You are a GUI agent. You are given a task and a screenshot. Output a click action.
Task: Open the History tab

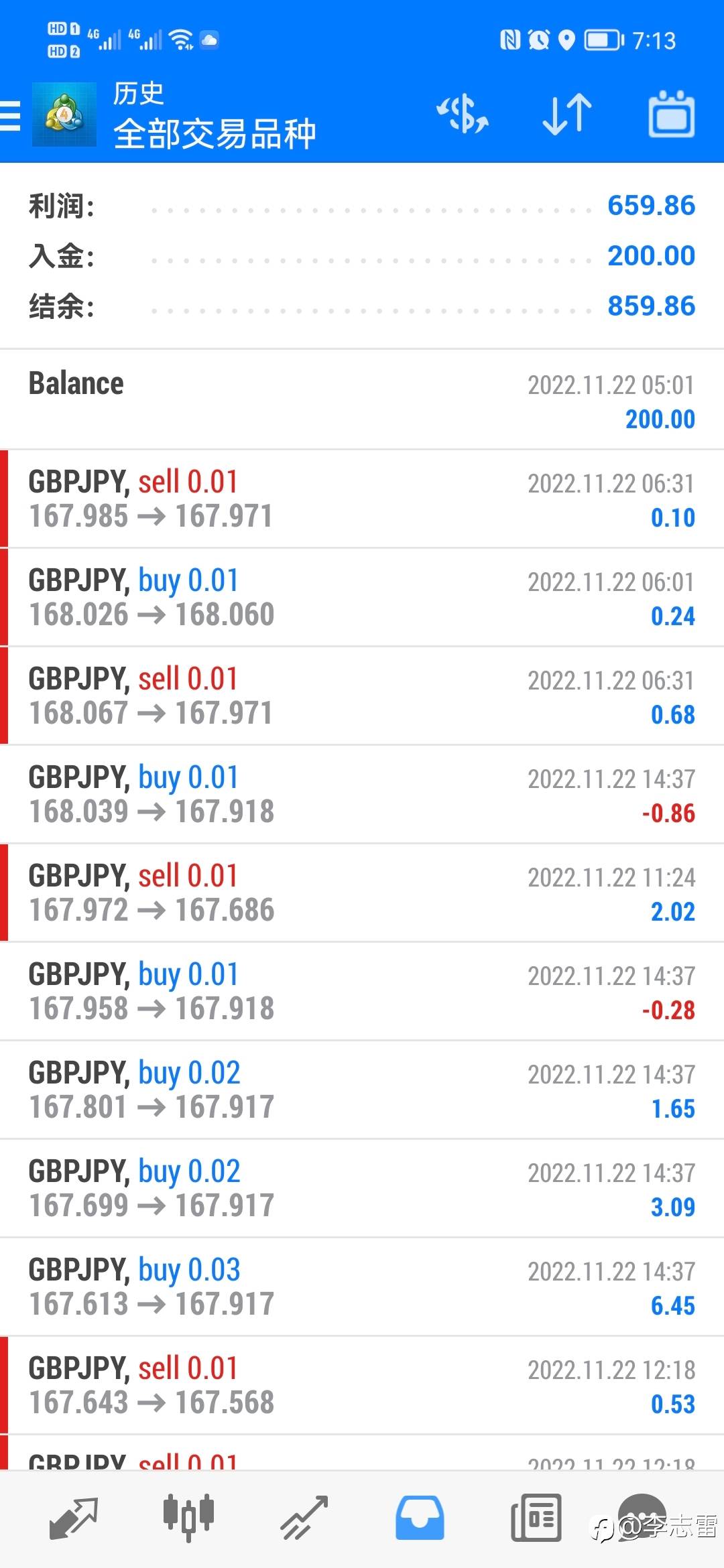420,1517
